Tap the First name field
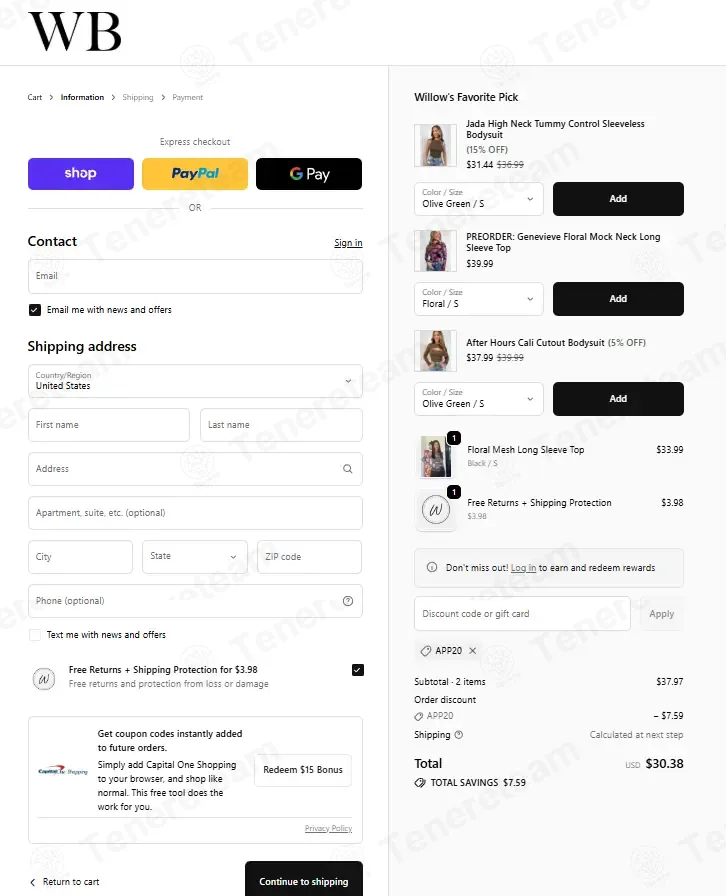Viewport: 726px width, 896px height. tap(109, 425)
